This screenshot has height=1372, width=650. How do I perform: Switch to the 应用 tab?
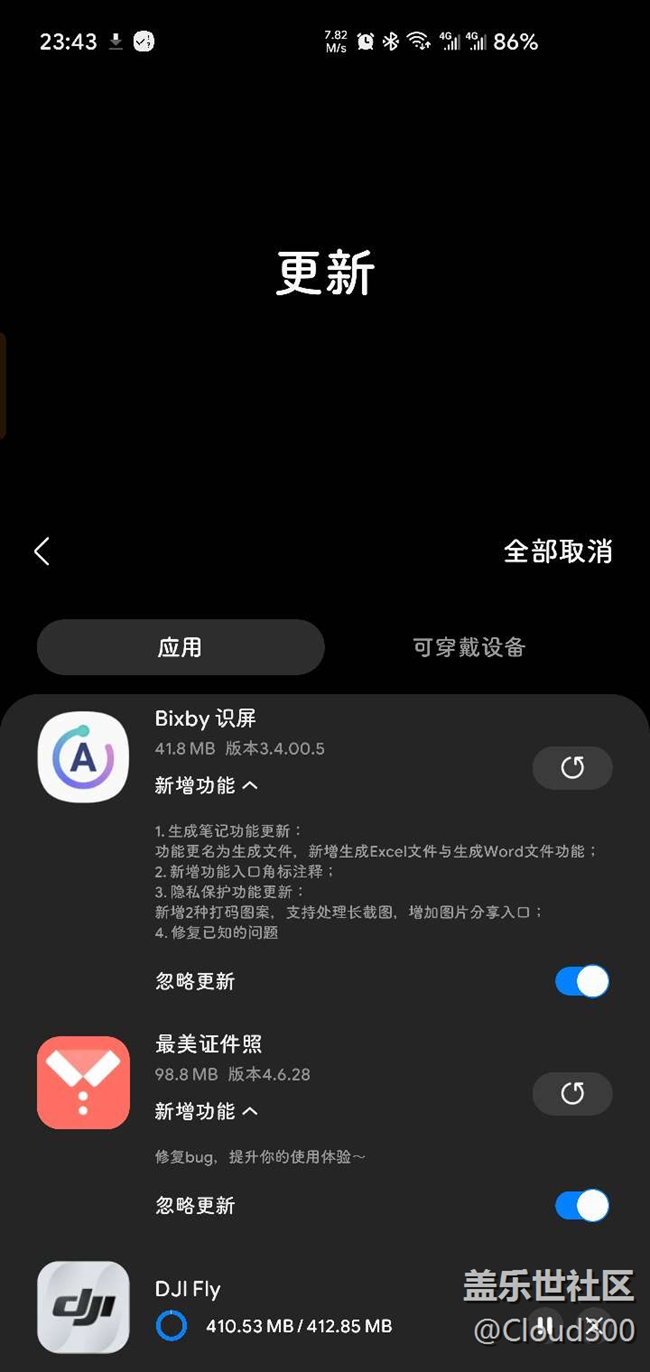(x=181, y=647)
